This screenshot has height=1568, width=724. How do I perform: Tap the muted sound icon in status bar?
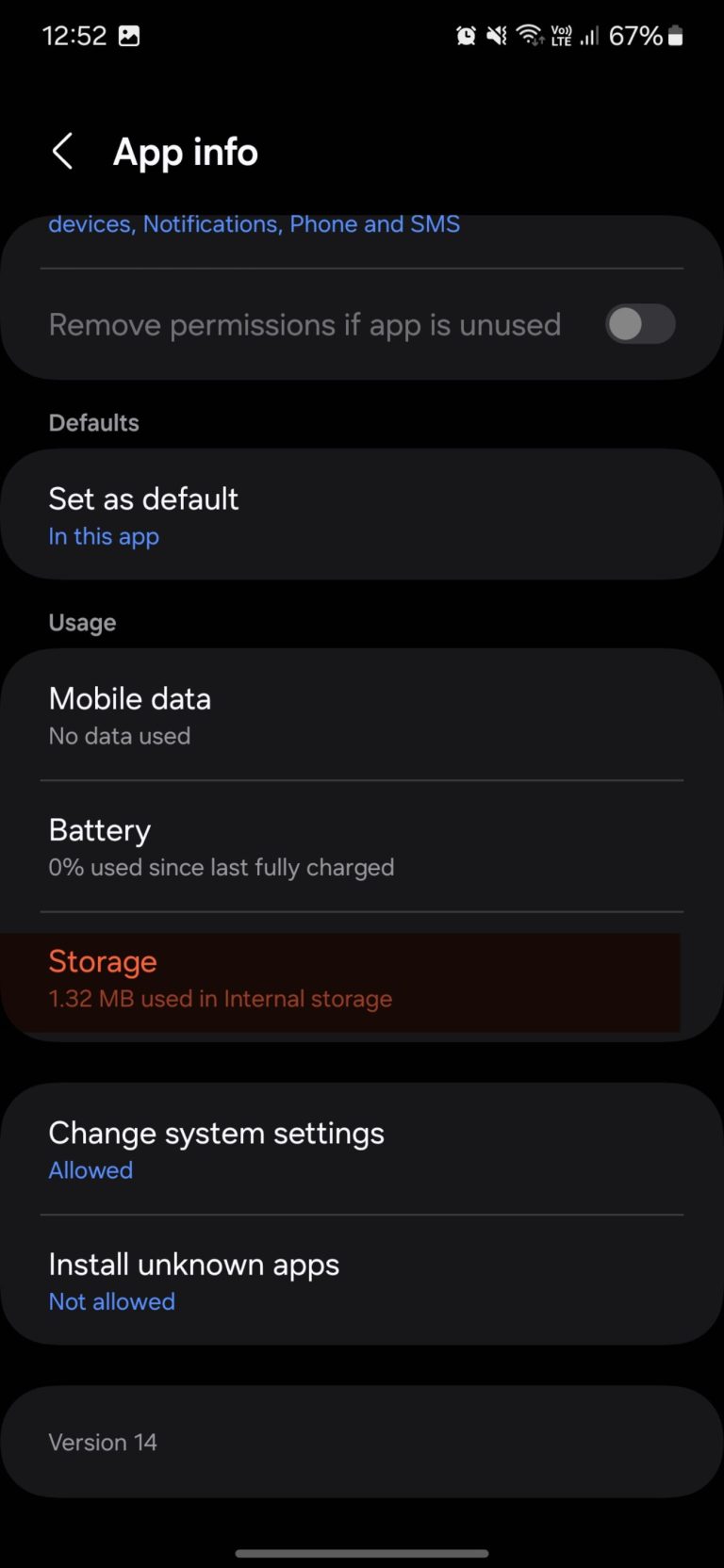pyautogui.click(x=498, y=35)
